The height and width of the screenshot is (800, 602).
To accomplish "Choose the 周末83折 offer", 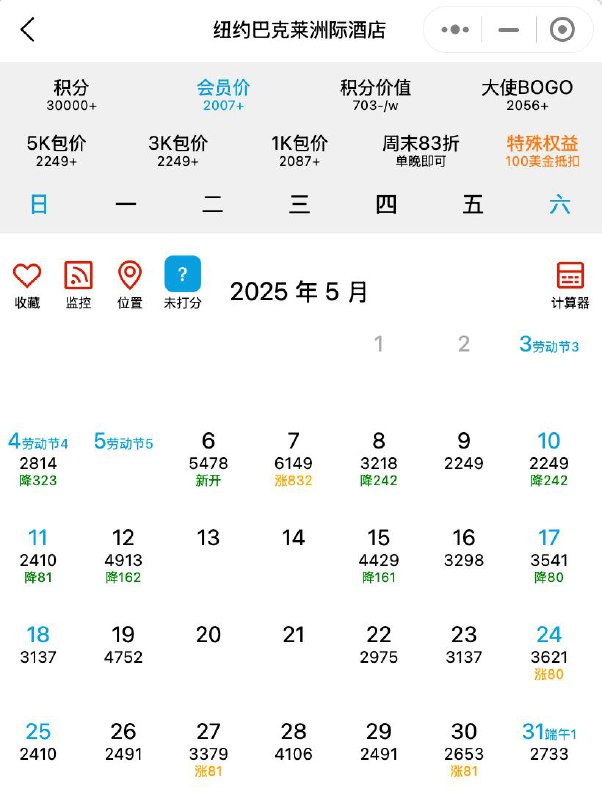I will pos(421,151).
